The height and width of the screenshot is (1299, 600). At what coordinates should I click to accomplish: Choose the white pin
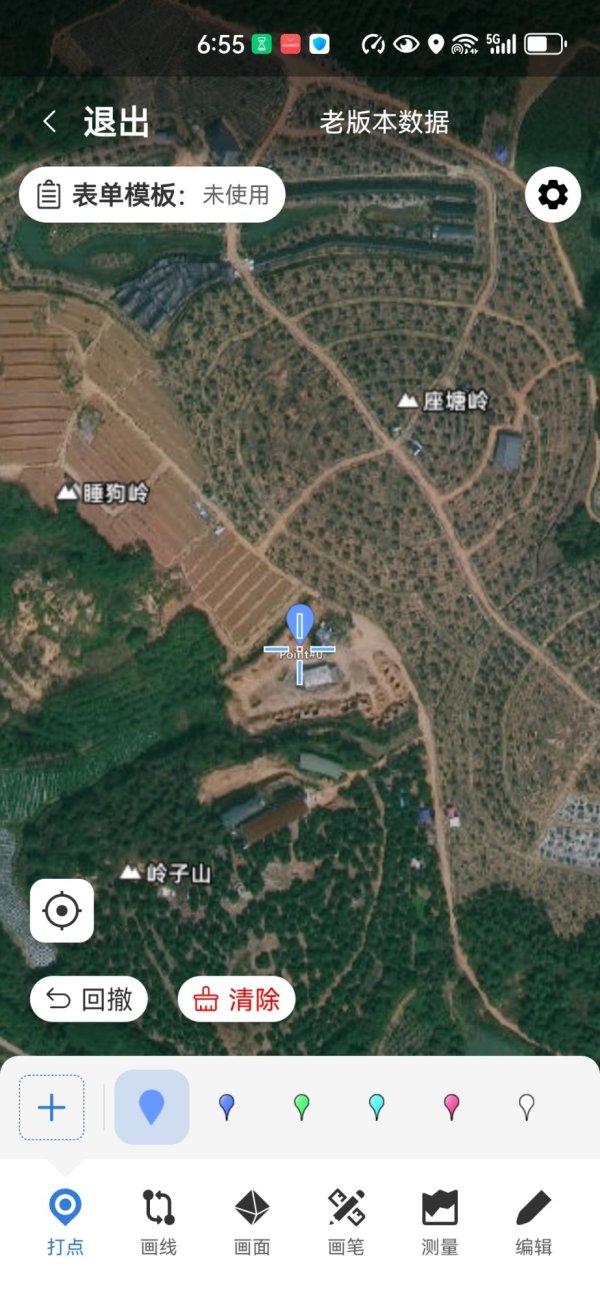[x=526, y=1106]
